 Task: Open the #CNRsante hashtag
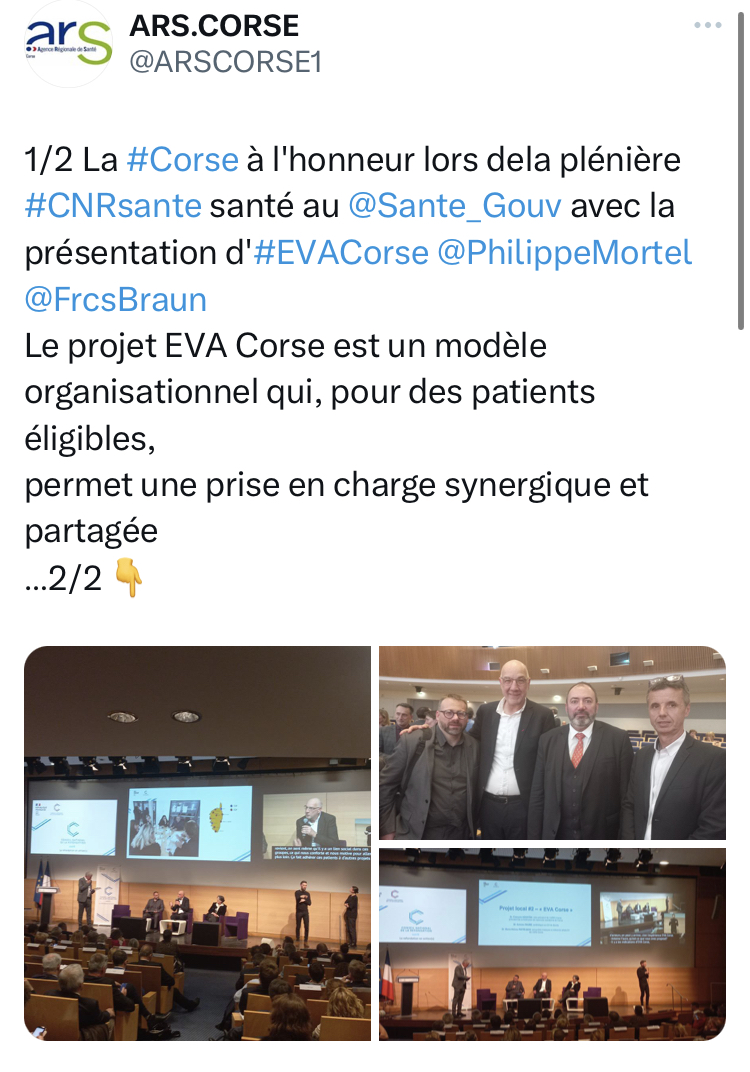click(x=113, y=206)
